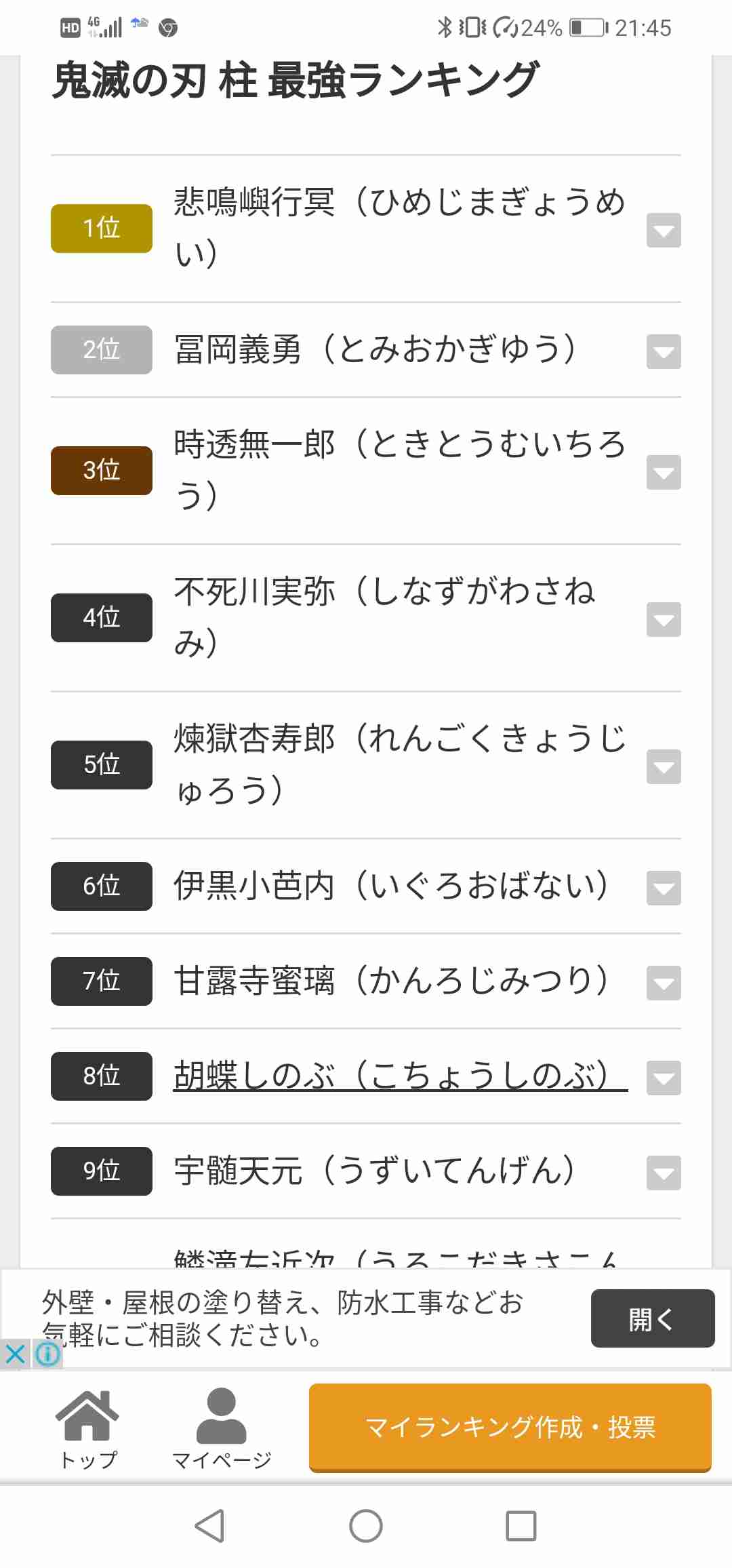Expand the 2位 冨岡義勇 entry
Screen dimensions: 732x1568
click(x=664, y=351)
